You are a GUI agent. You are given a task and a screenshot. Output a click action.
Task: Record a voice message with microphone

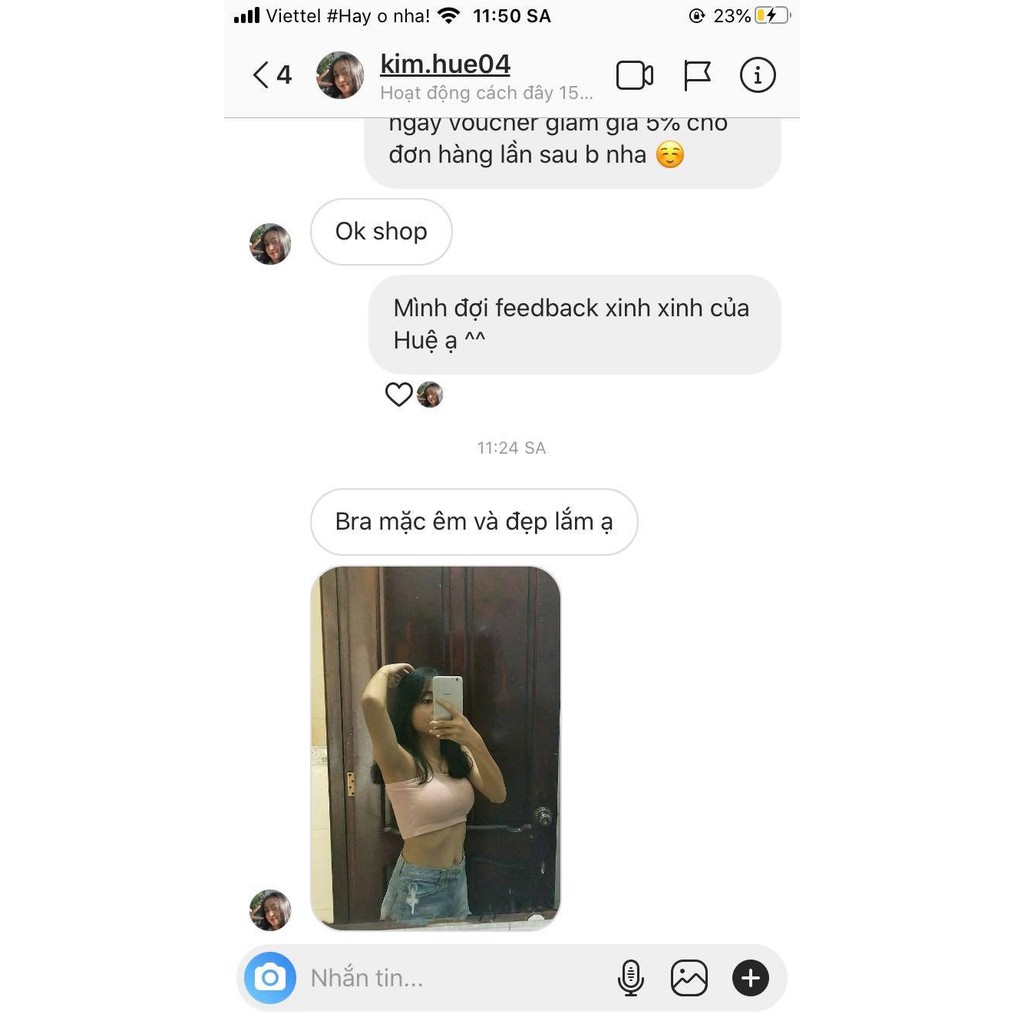(x=630, y=977)
